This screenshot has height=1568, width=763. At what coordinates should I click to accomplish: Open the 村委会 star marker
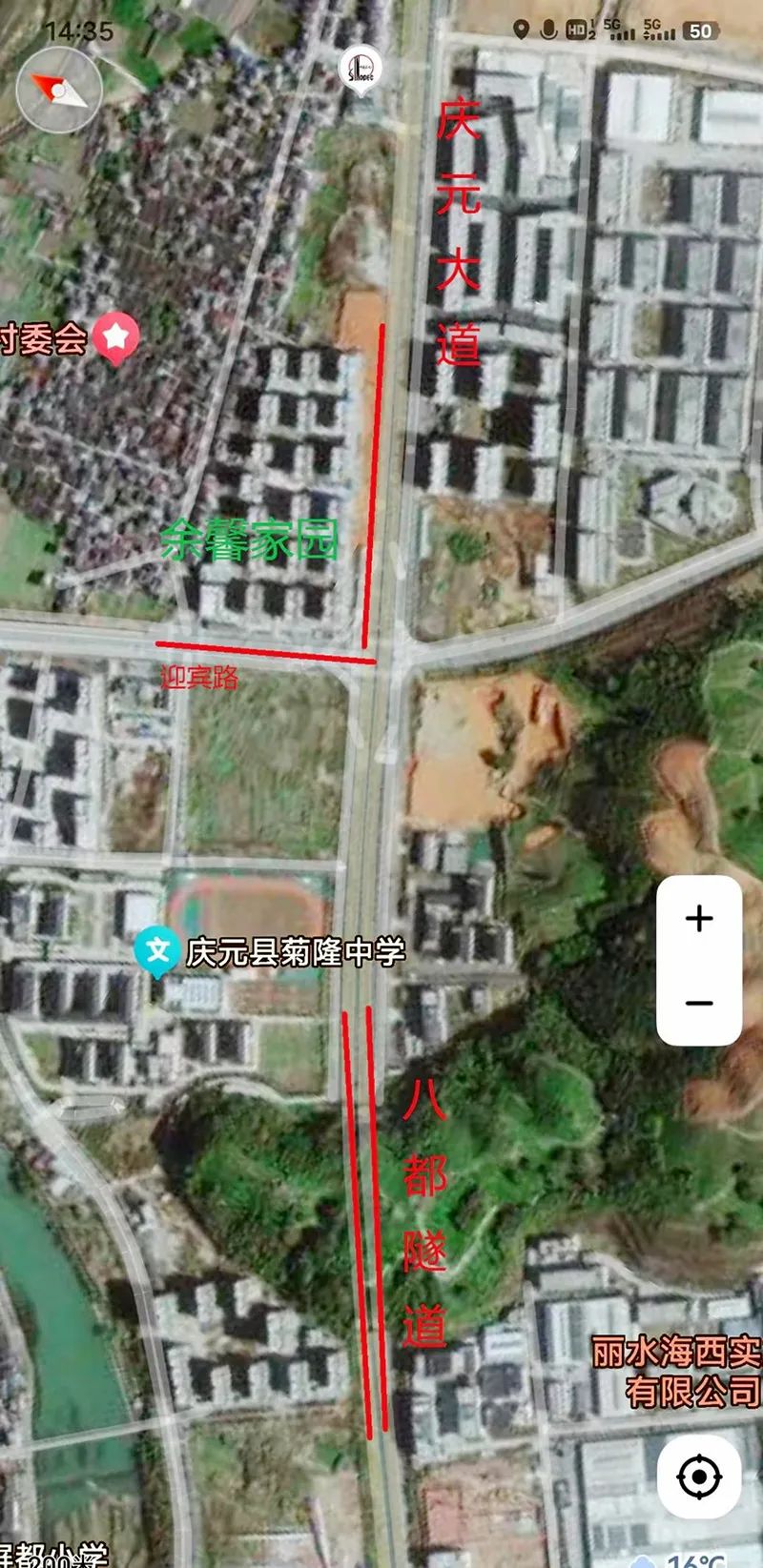coord(116,336)
